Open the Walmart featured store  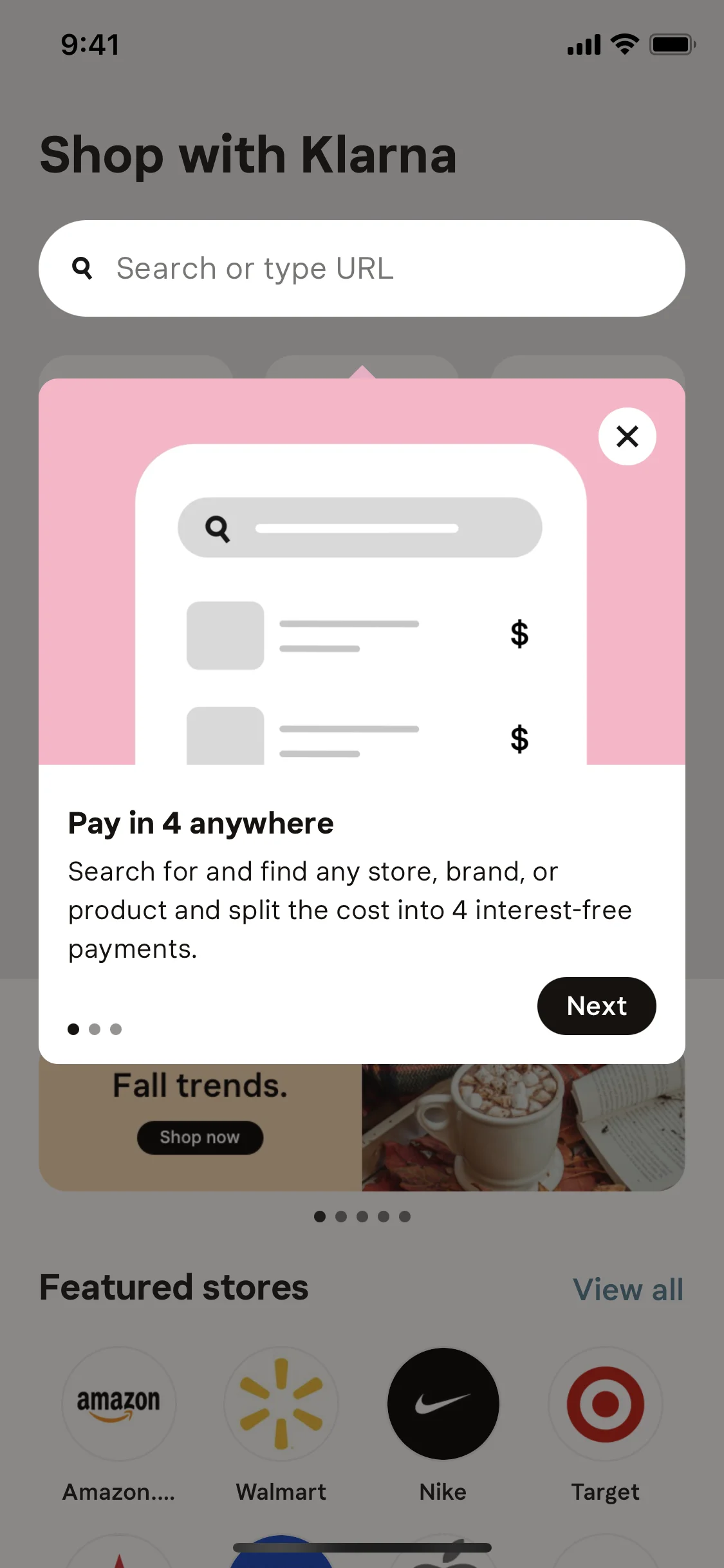pos(281,1406)
